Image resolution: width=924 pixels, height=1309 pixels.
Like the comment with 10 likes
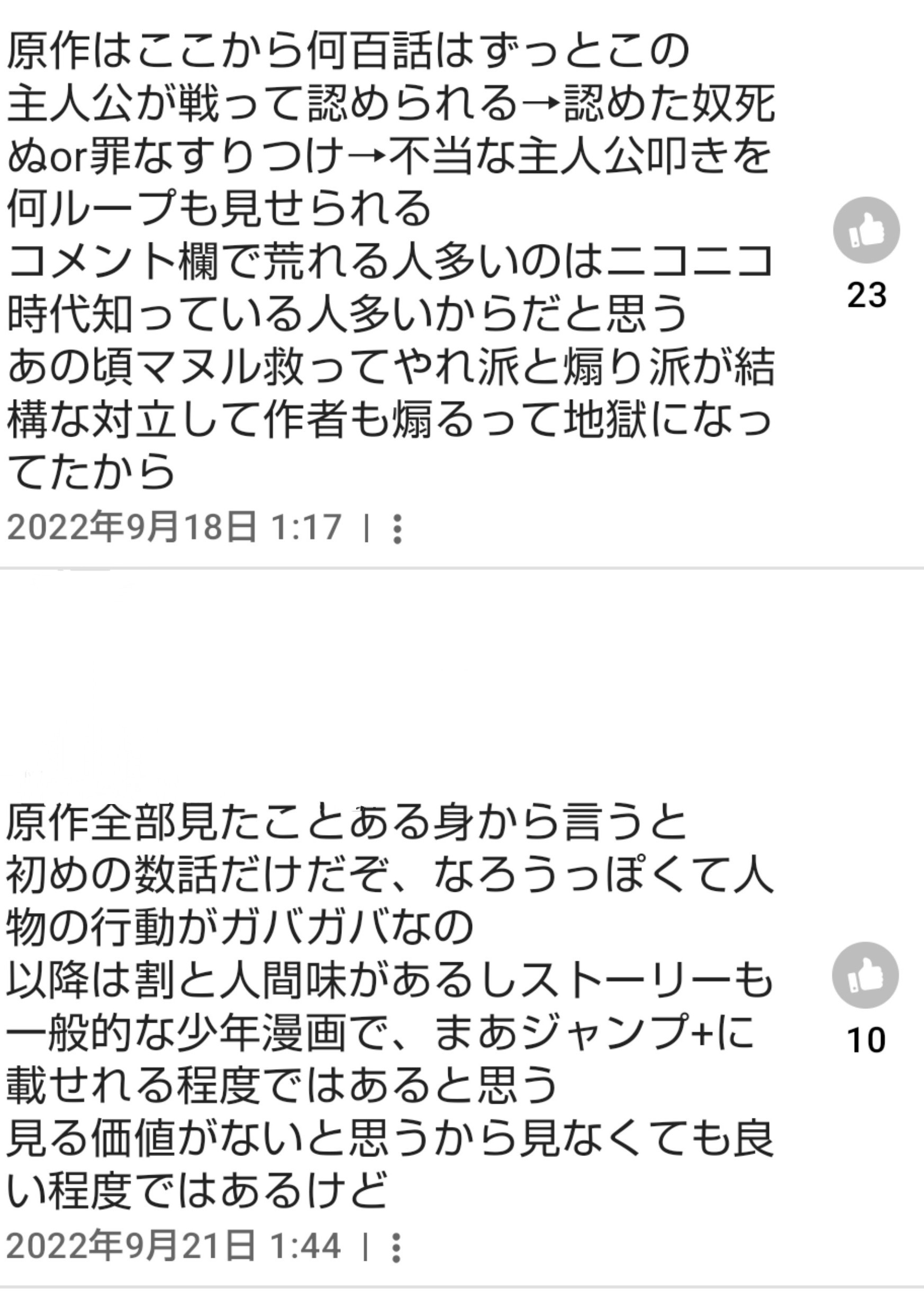pyautogui.click(x=865, y=975)
